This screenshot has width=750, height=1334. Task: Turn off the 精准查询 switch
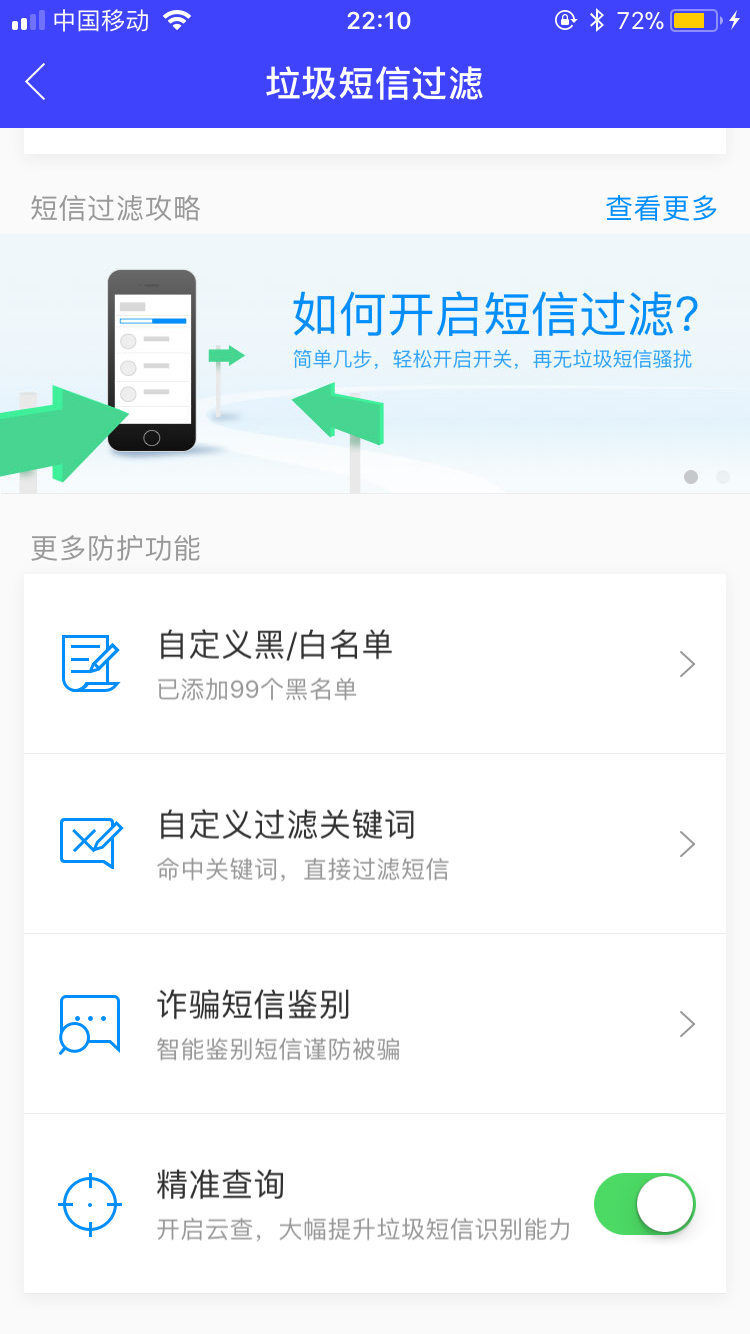tap(644, 1203)
